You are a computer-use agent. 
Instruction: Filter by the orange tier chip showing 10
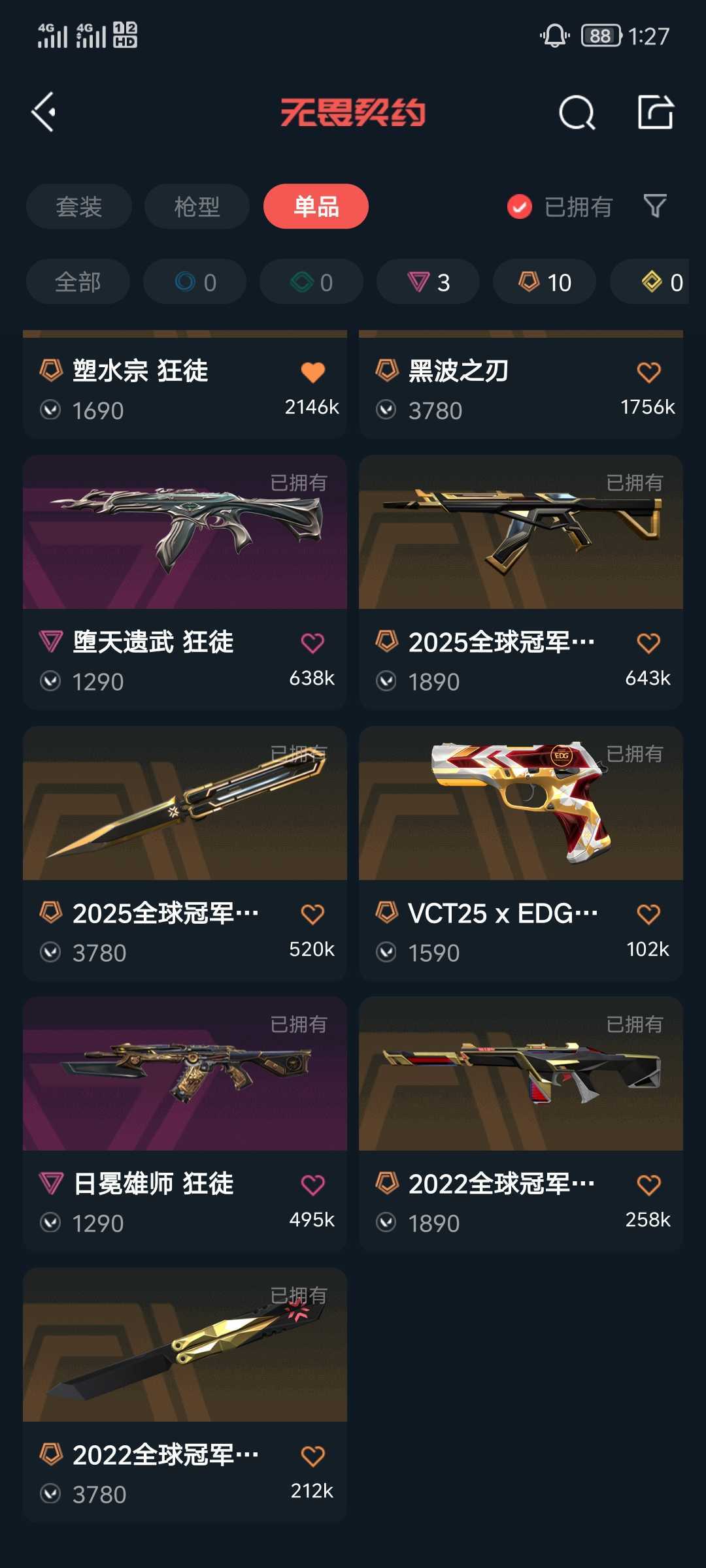pos(545,282)
